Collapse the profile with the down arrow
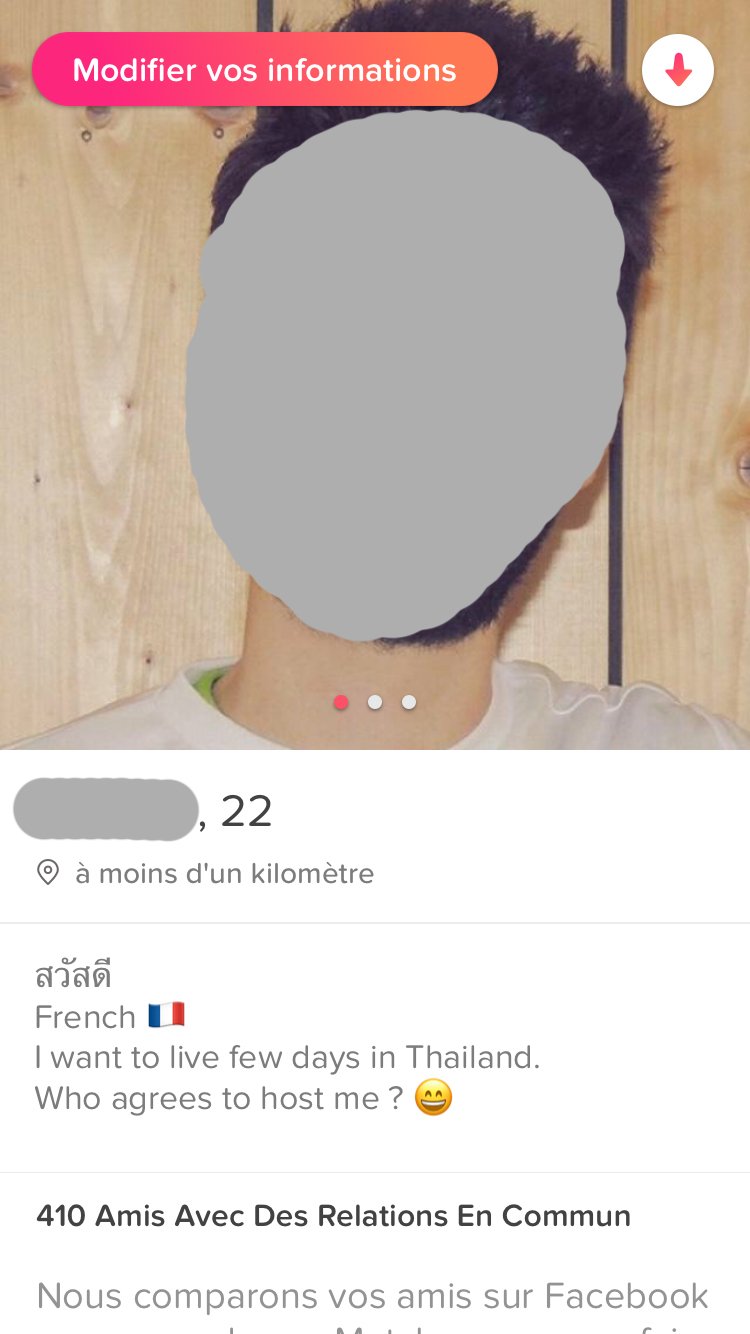The image size is (750, 1334). click(x=678, y=70)
